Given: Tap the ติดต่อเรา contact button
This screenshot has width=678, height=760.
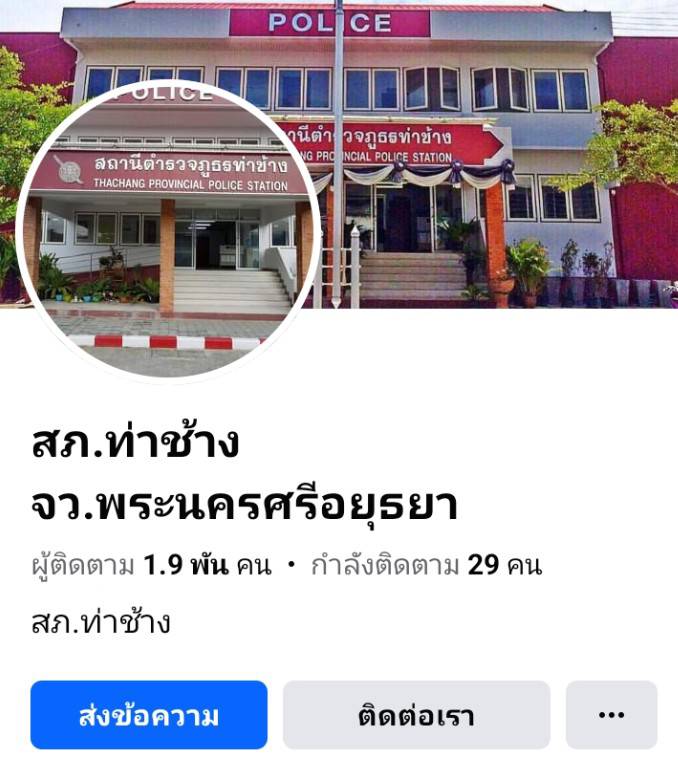Looking at the screenshot, I should (x=416, y=715).
